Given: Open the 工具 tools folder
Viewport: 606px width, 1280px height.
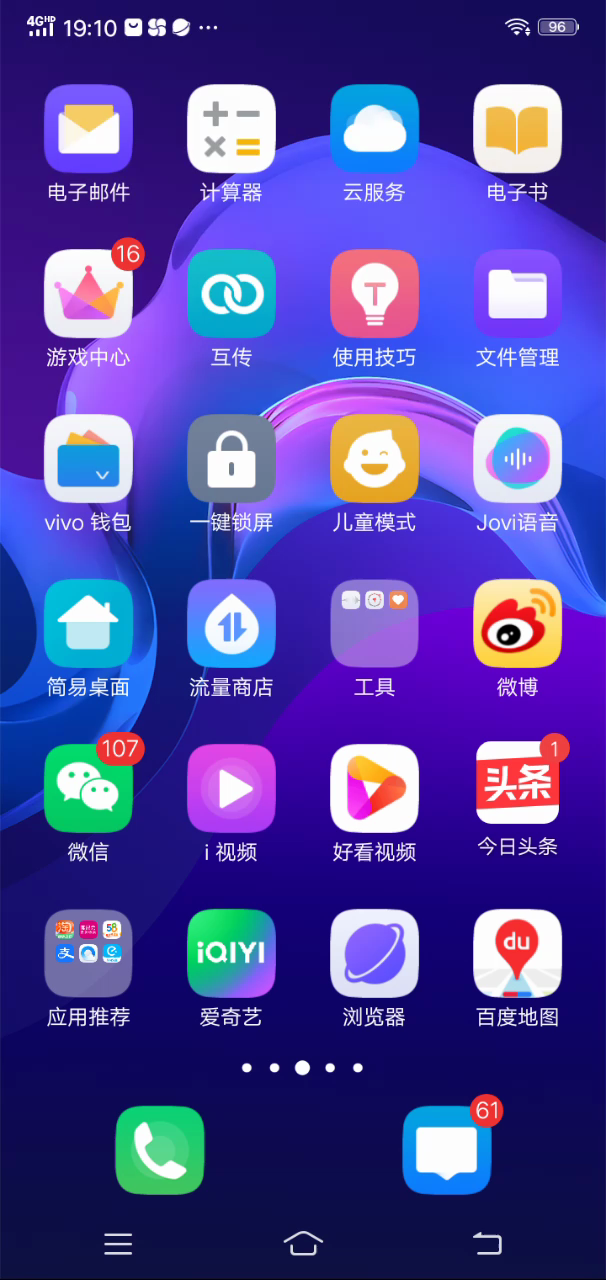Looking at the screenshot, I should coord(374,624).
